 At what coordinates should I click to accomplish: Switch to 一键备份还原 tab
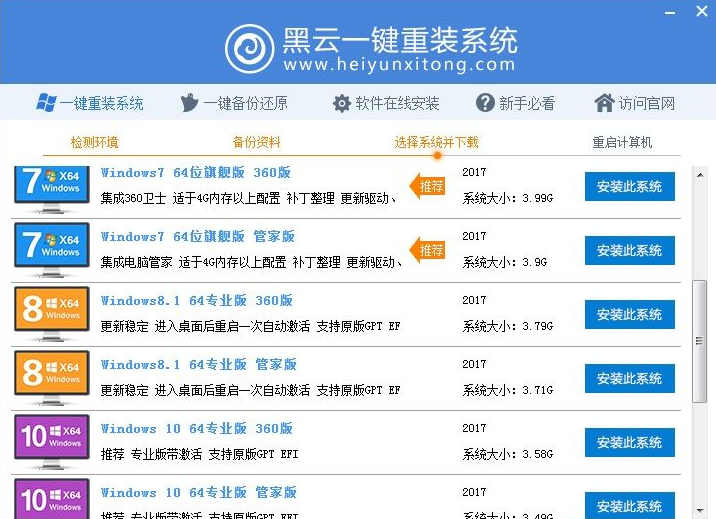[234, 103]
